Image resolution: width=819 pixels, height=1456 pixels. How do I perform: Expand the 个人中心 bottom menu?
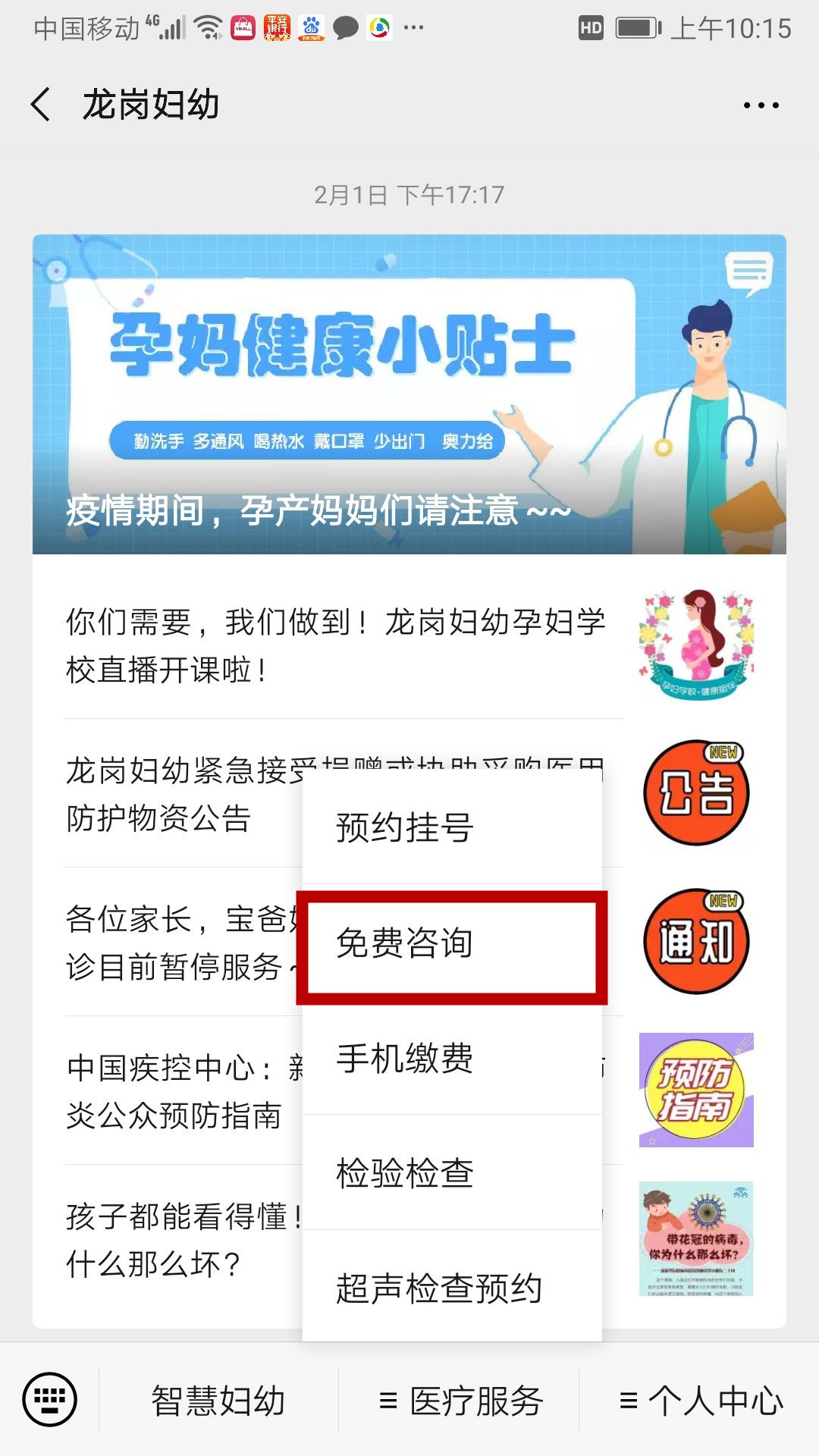click(x=701, y=1401)
